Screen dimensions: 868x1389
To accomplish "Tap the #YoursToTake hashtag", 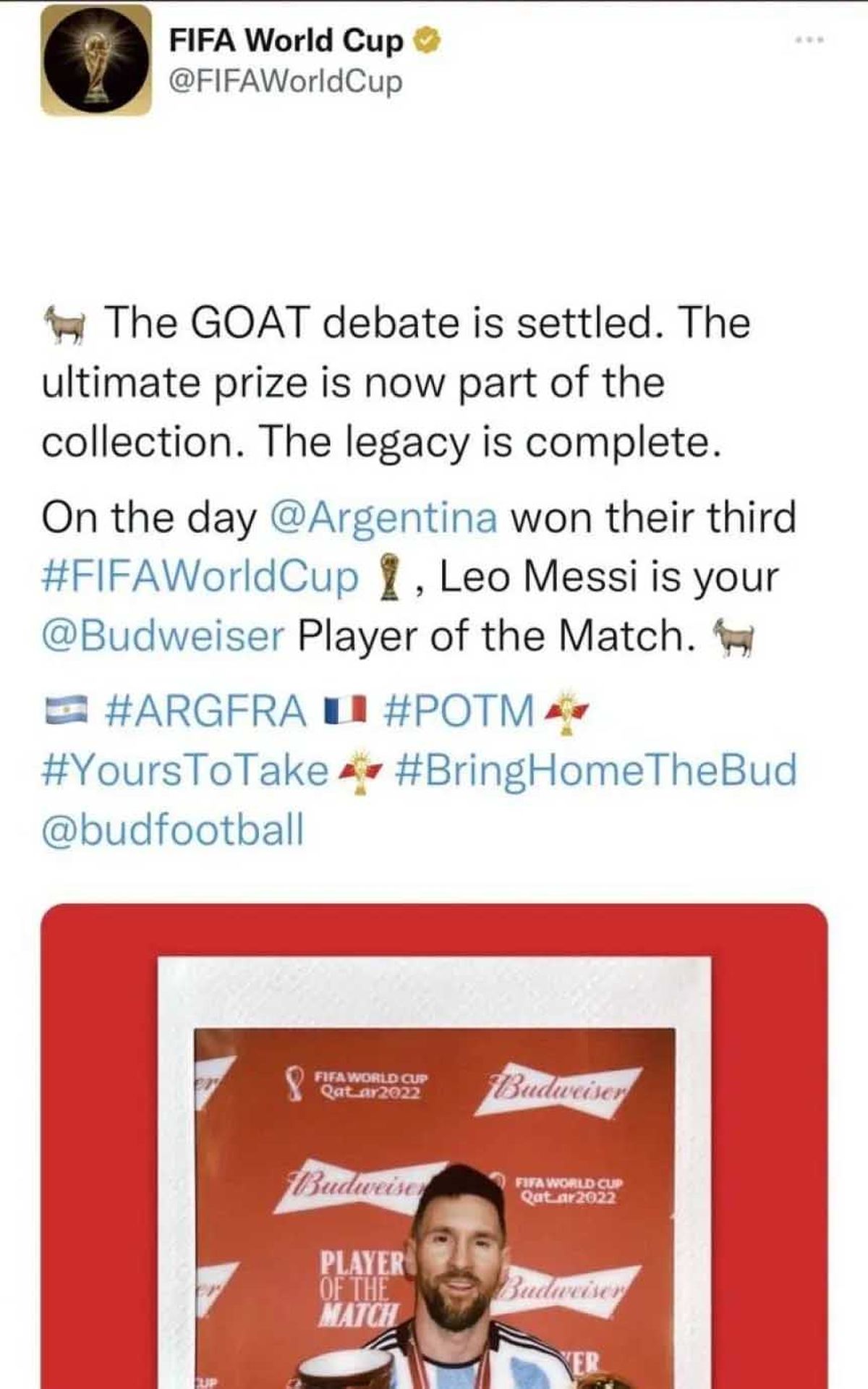I will click(185, 770).
